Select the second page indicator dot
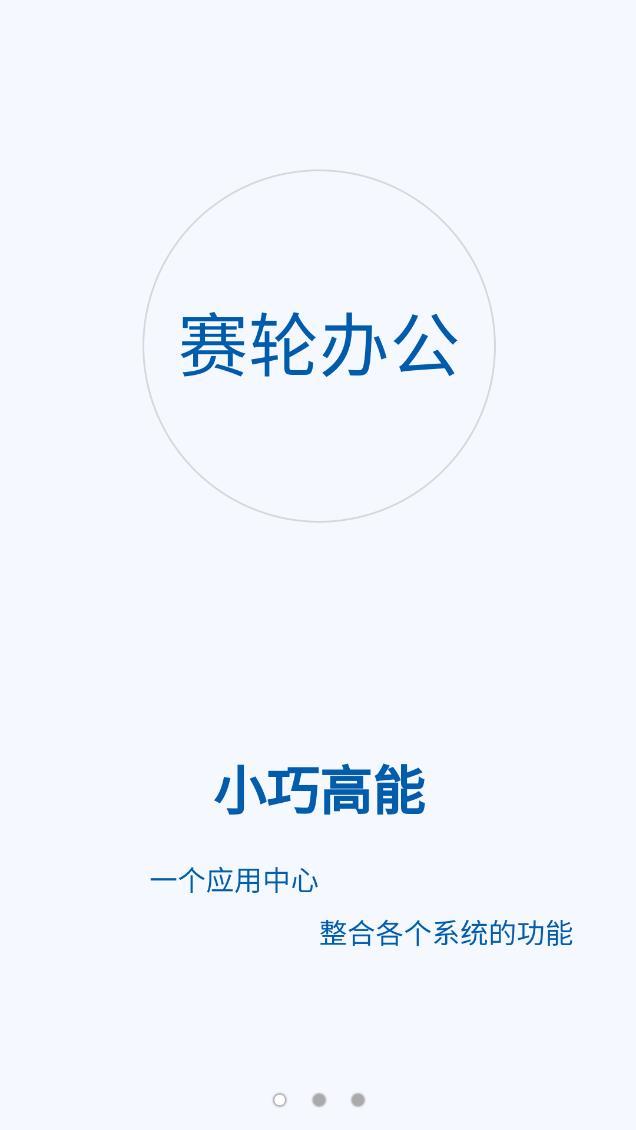This screenshot has width=636, height=1130. point(319,1100)
